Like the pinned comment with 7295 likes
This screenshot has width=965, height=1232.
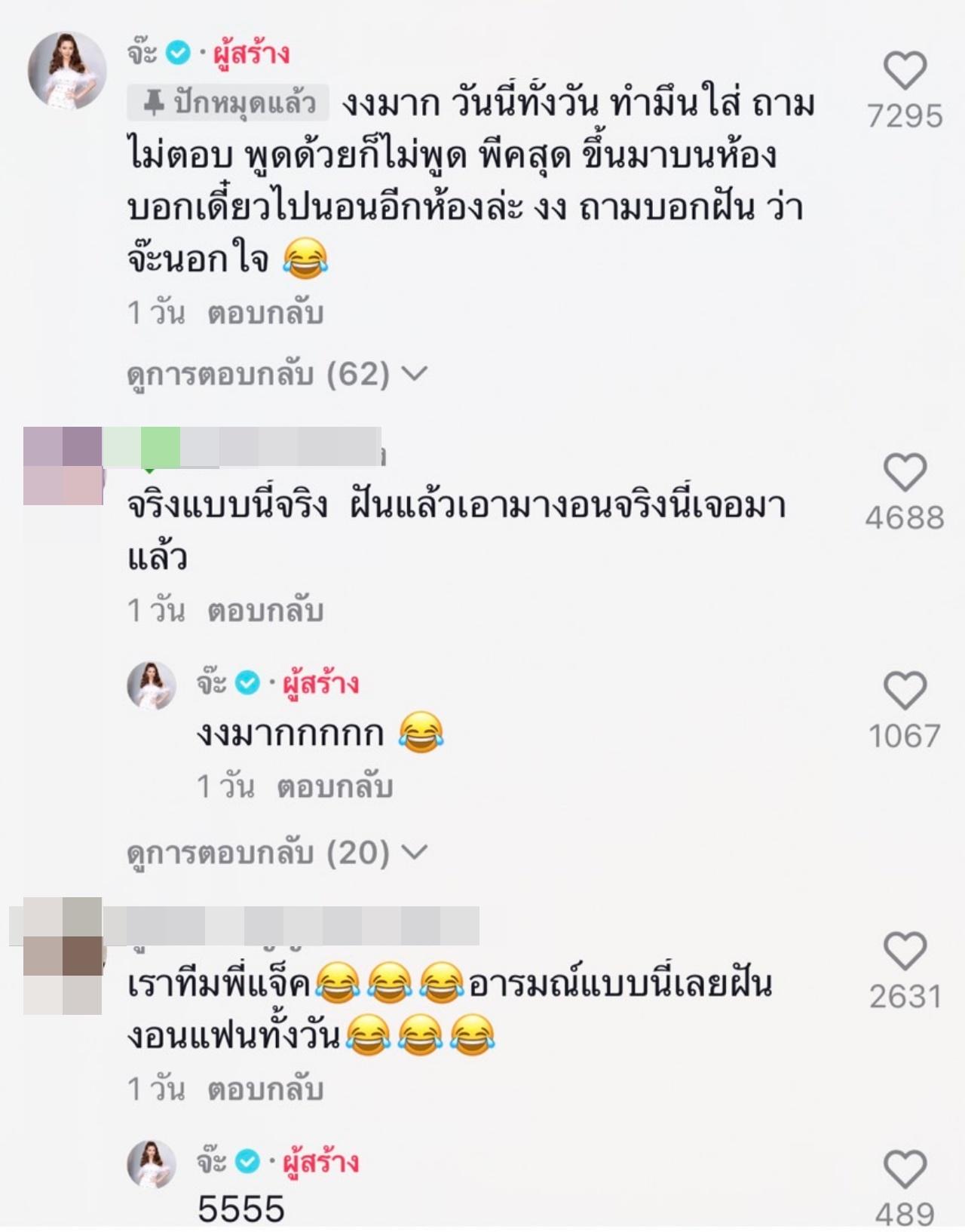click(904, 72)
